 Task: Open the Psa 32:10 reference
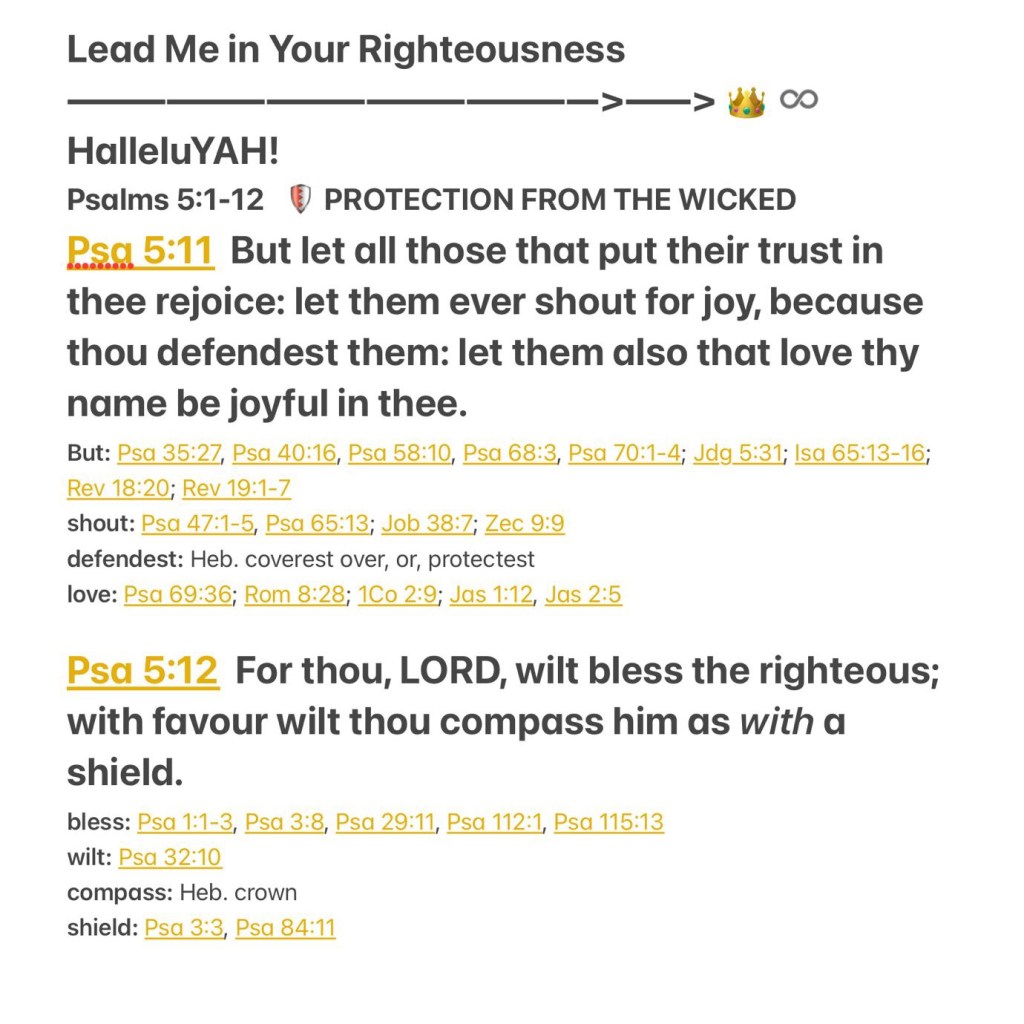[x=170, y=857]
